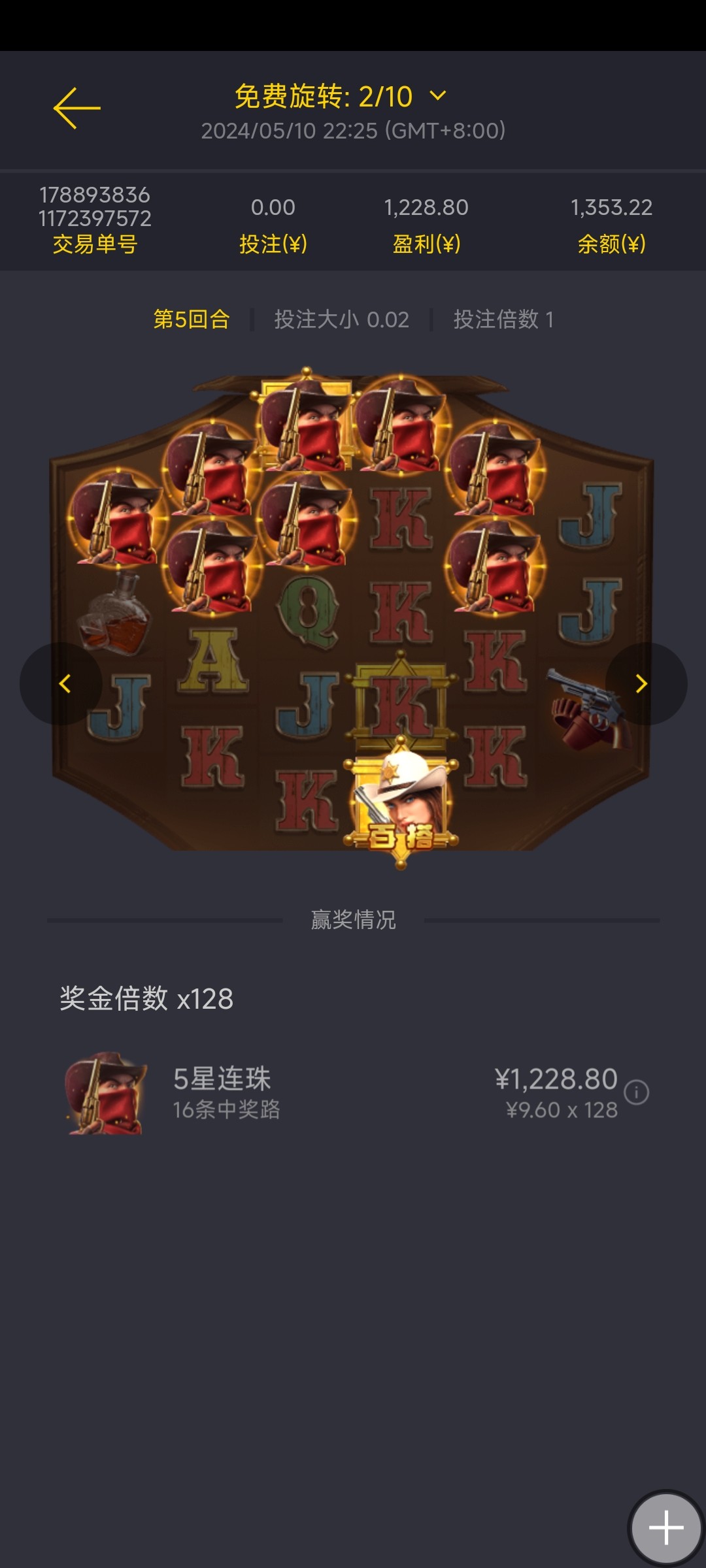Go back using the yellow arrow
Image resolution: width=706 pixels, height=1568 pixels.
pos(76,108)
